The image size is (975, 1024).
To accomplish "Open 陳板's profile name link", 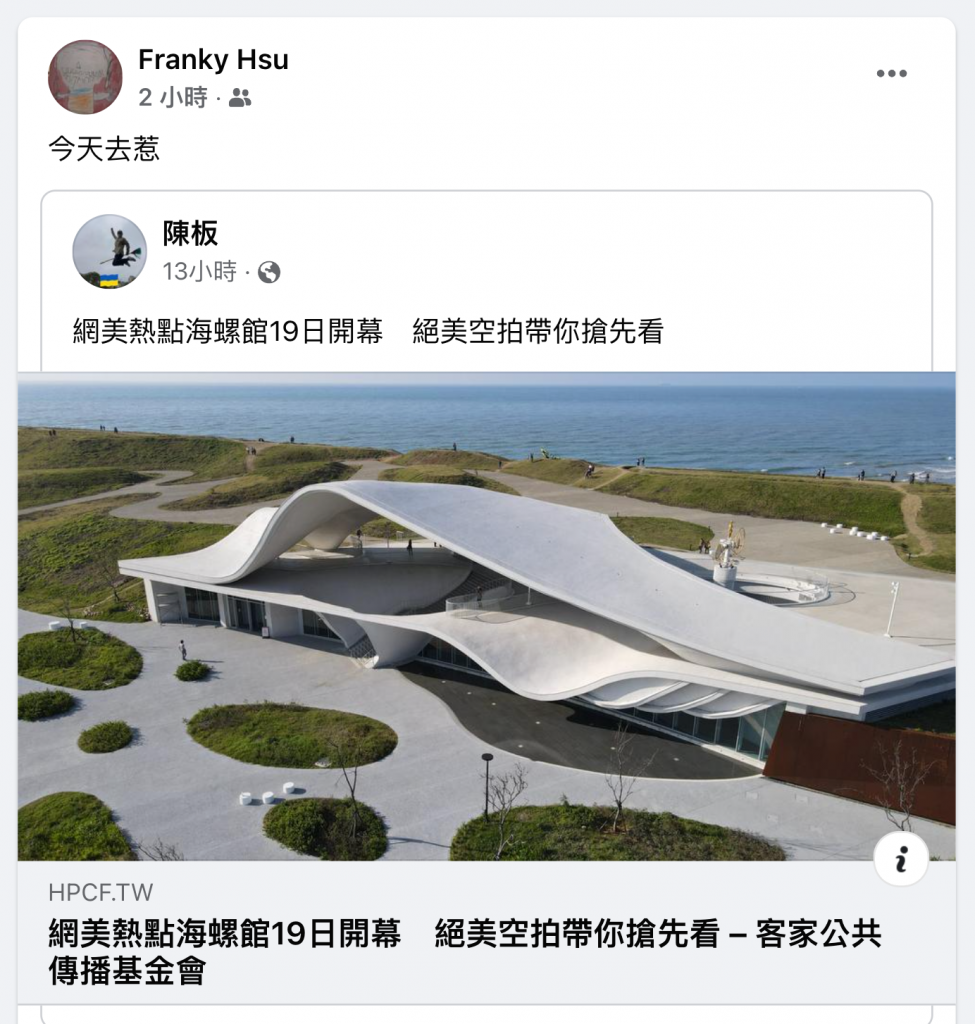I will point(190,234).
